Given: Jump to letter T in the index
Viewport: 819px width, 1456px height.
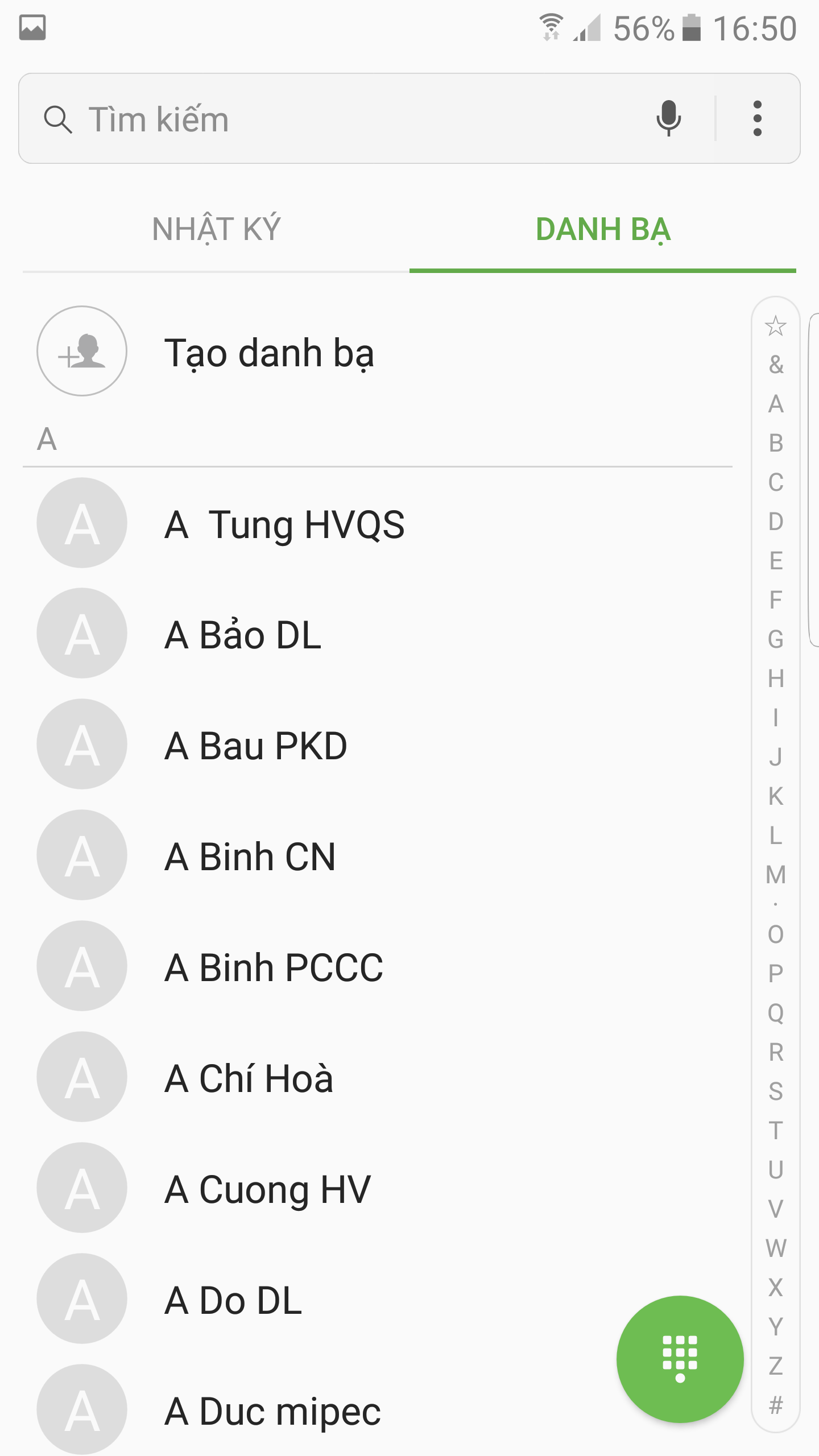Looking at the screenshot, I should [x=776, y=1131].
